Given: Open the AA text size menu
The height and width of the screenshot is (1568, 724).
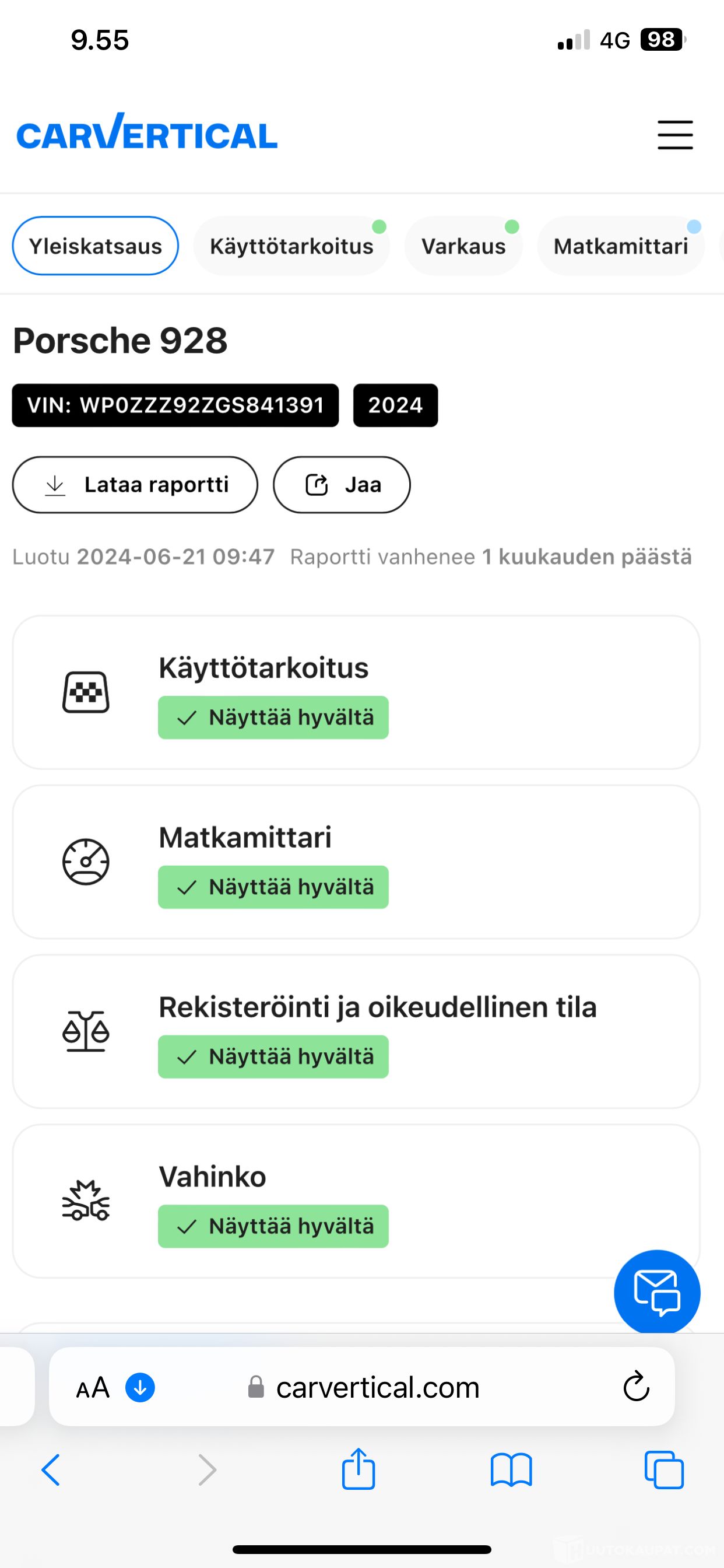Looking at the screenshot, I should click(93, 1388).
